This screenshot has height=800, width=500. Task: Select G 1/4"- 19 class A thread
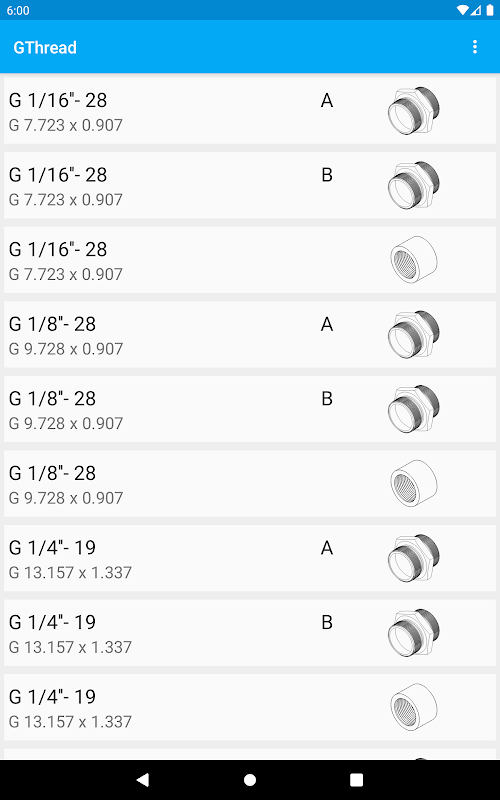250,558
